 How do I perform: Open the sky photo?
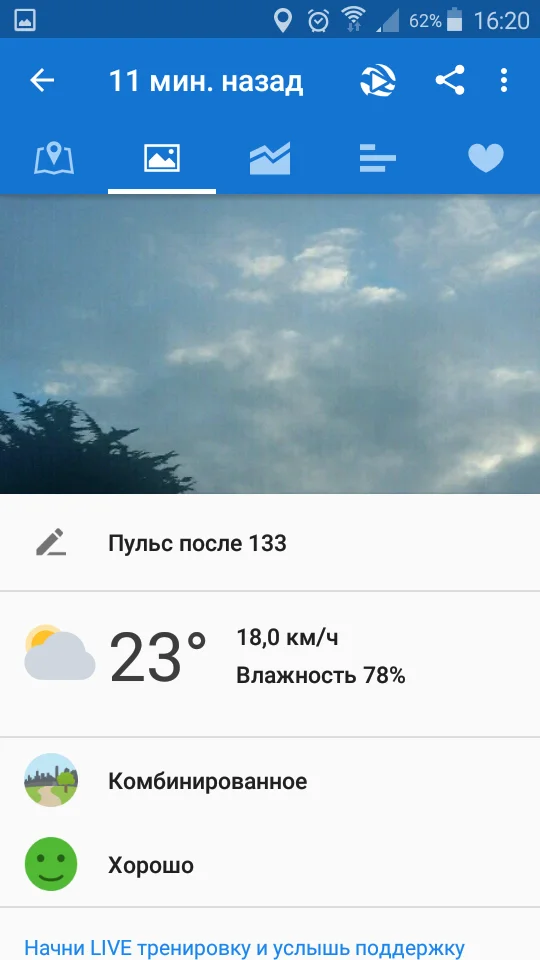(270, 344)
